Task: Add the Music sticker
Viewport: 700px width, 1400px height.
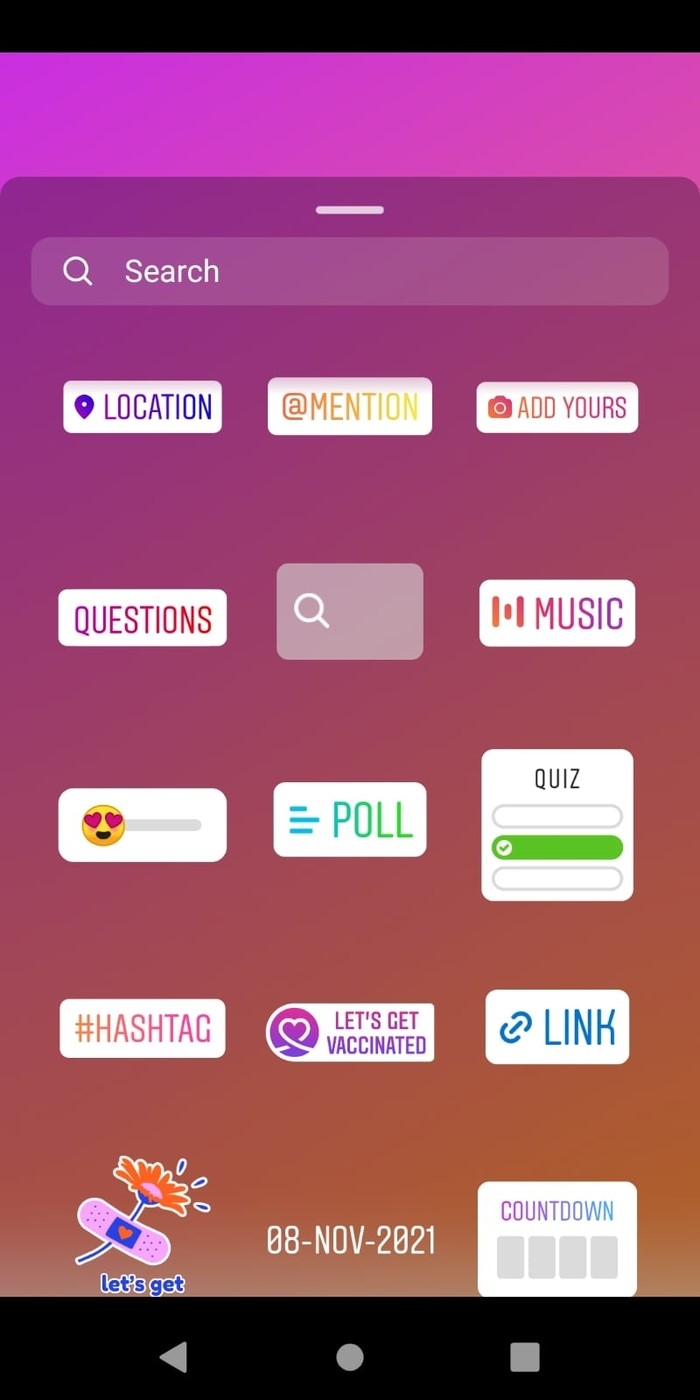Action: pos(557,613)
